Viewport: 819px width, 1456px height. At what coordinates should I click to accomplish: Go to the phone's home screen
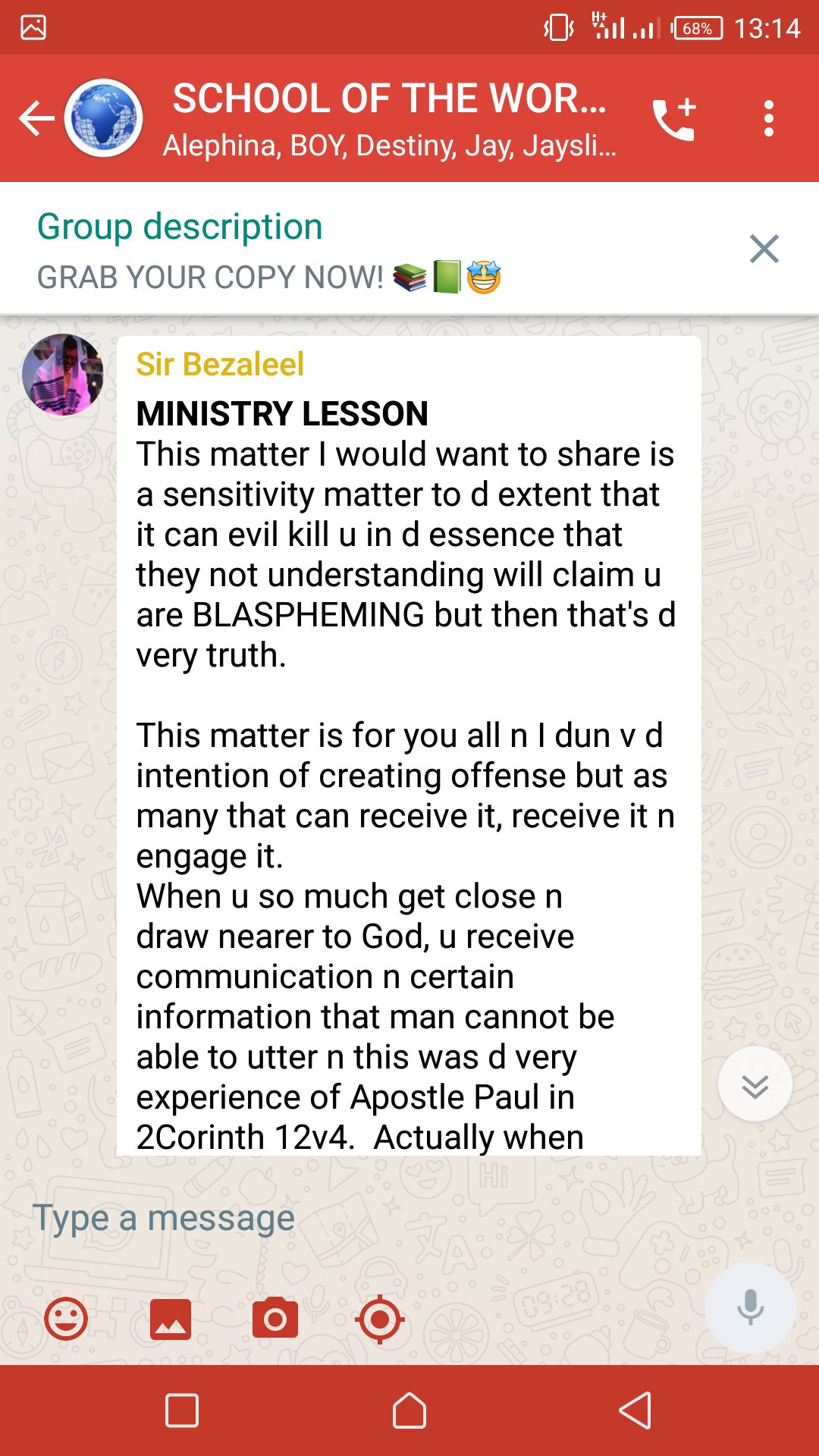(x=409, y=1410)
